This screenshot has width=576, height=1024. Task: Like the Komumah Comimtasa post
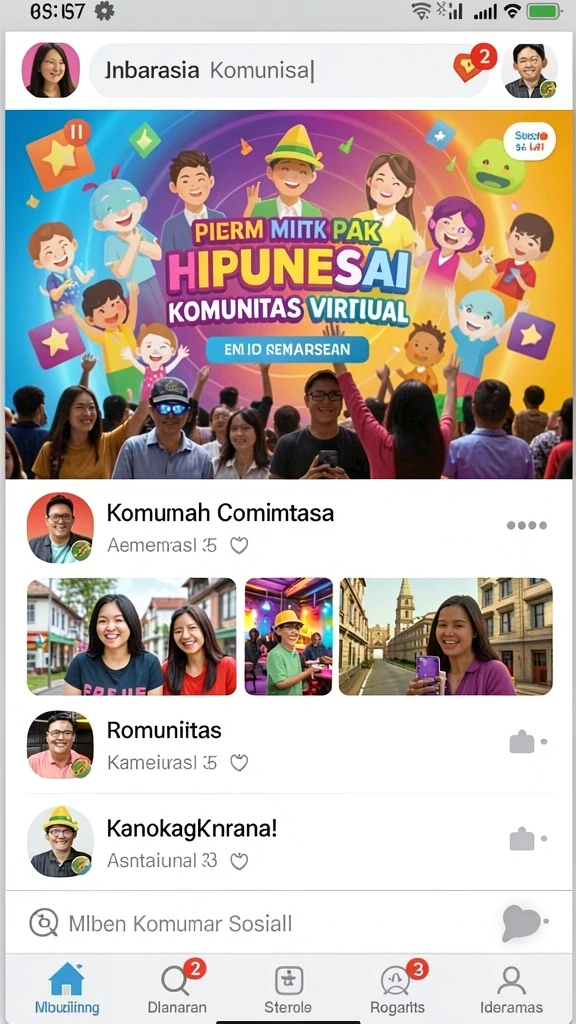point(240,545)
